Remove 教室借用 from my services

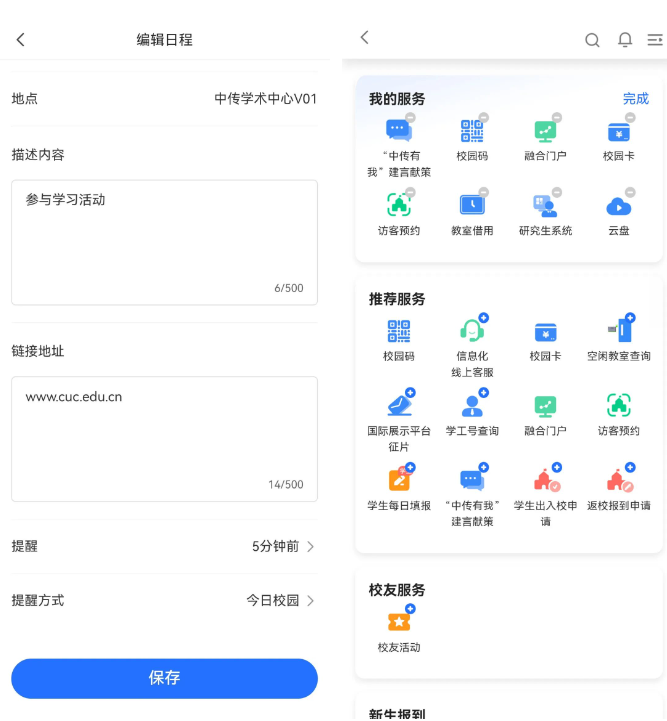(x=484, y=192)
